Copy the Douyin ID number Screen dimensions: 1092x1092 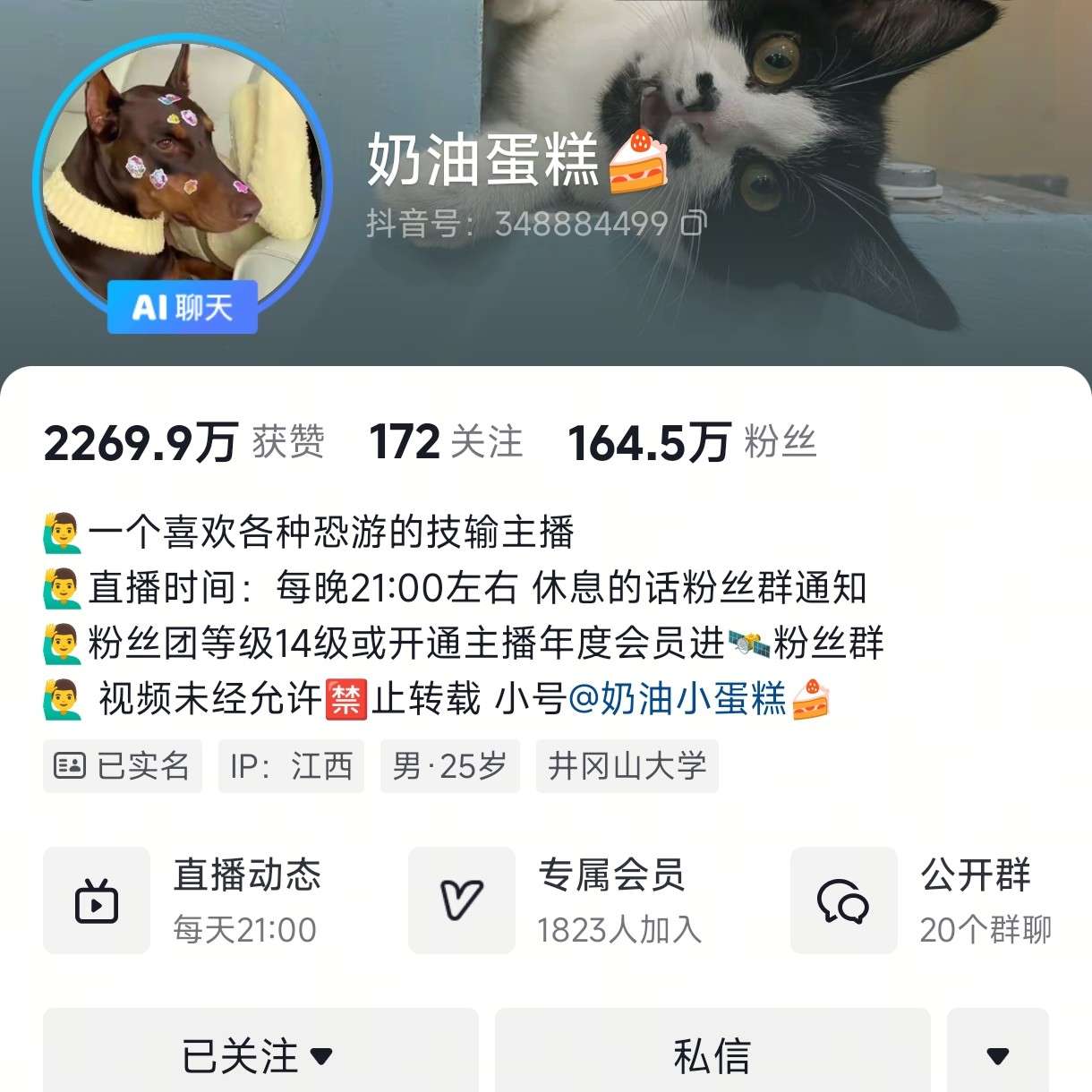coord(694,223)
